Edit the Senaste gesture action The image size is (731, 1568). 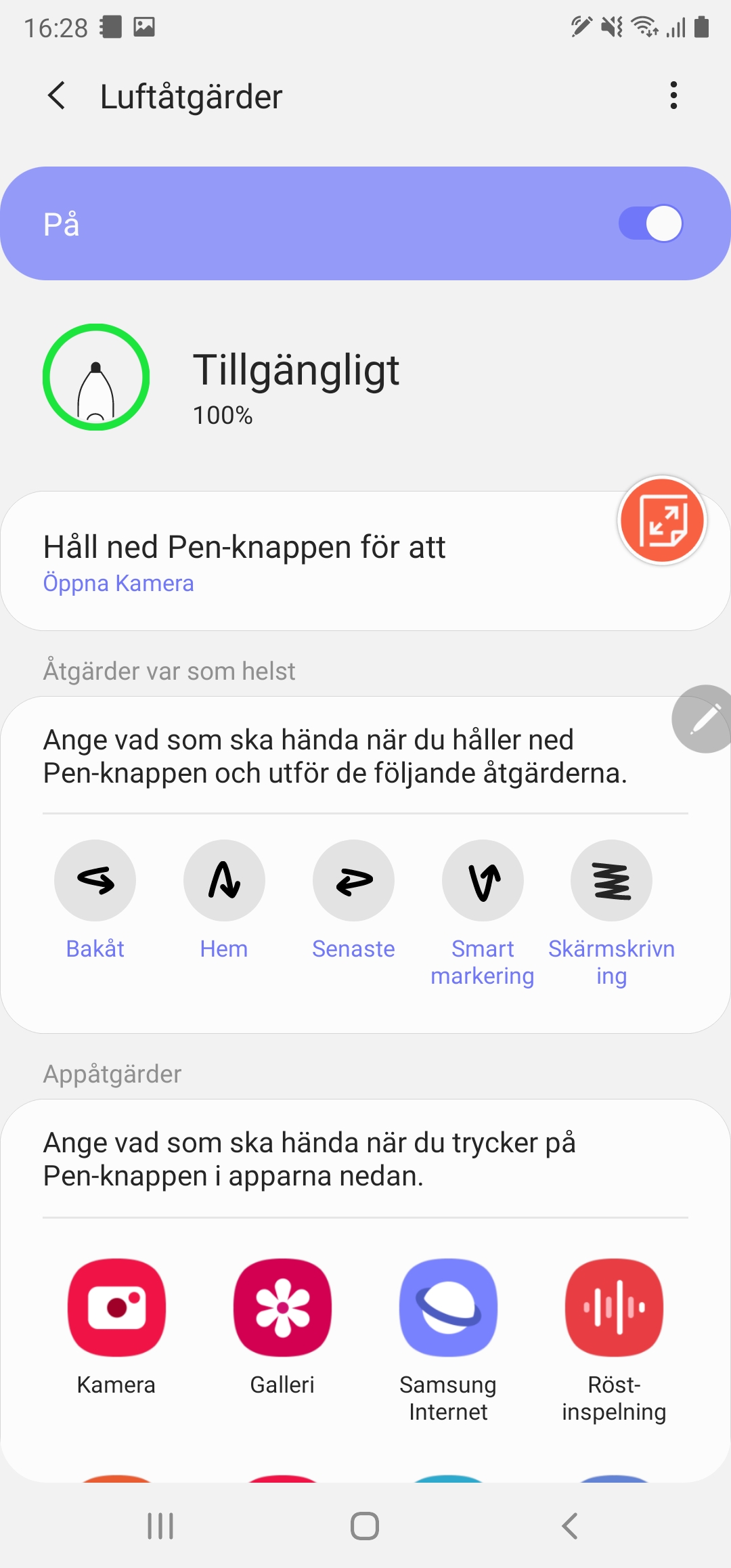[353, 880]
